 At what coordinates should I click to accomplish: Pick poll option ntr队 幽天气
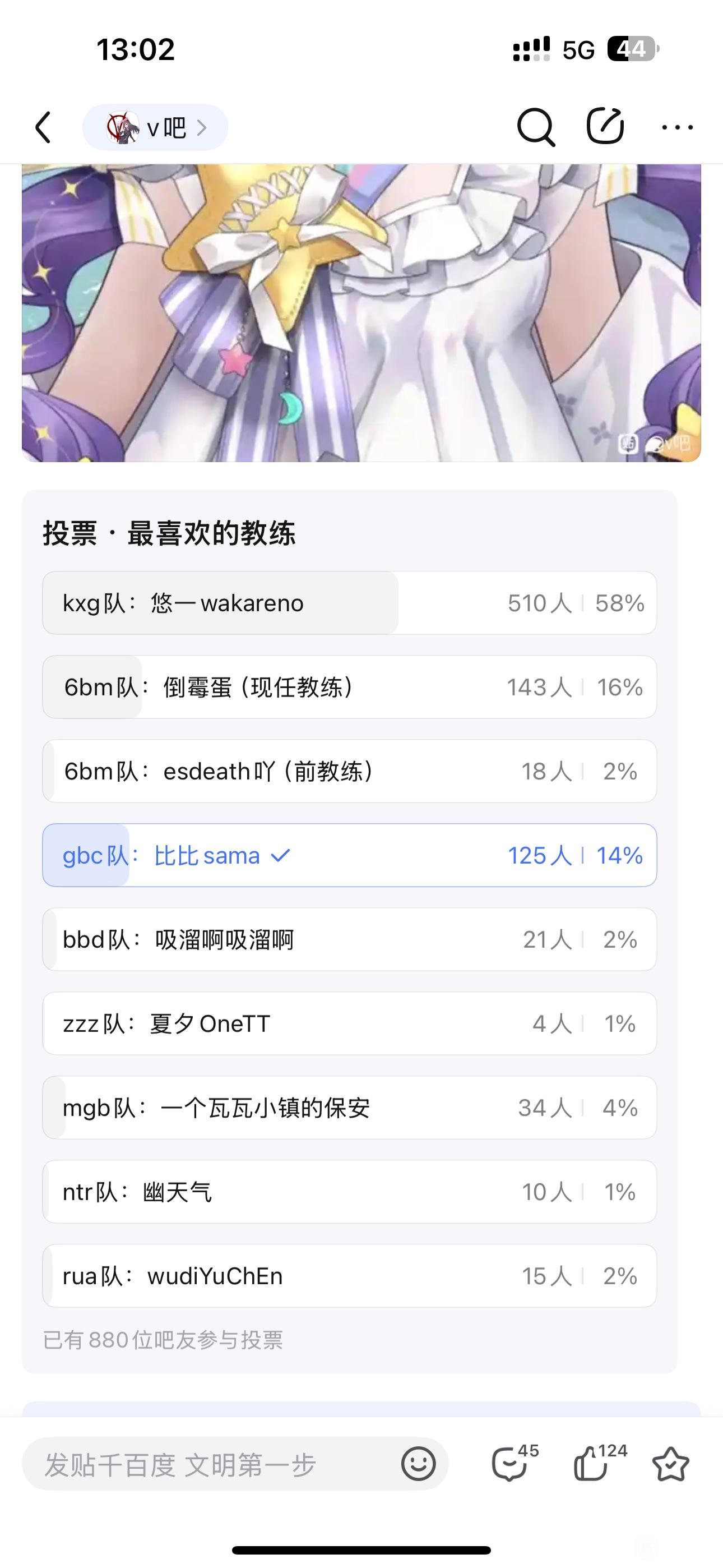(x=349, y=1191)
